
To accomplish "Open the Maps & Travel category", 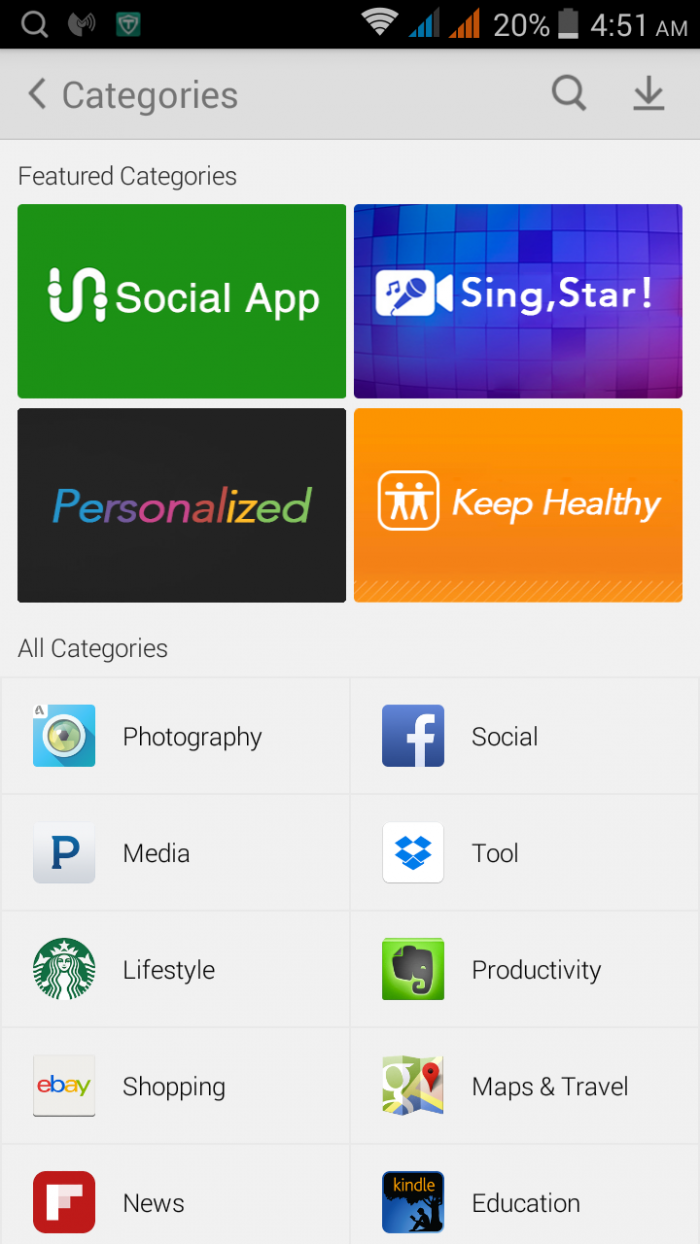I will (524, 1086).
